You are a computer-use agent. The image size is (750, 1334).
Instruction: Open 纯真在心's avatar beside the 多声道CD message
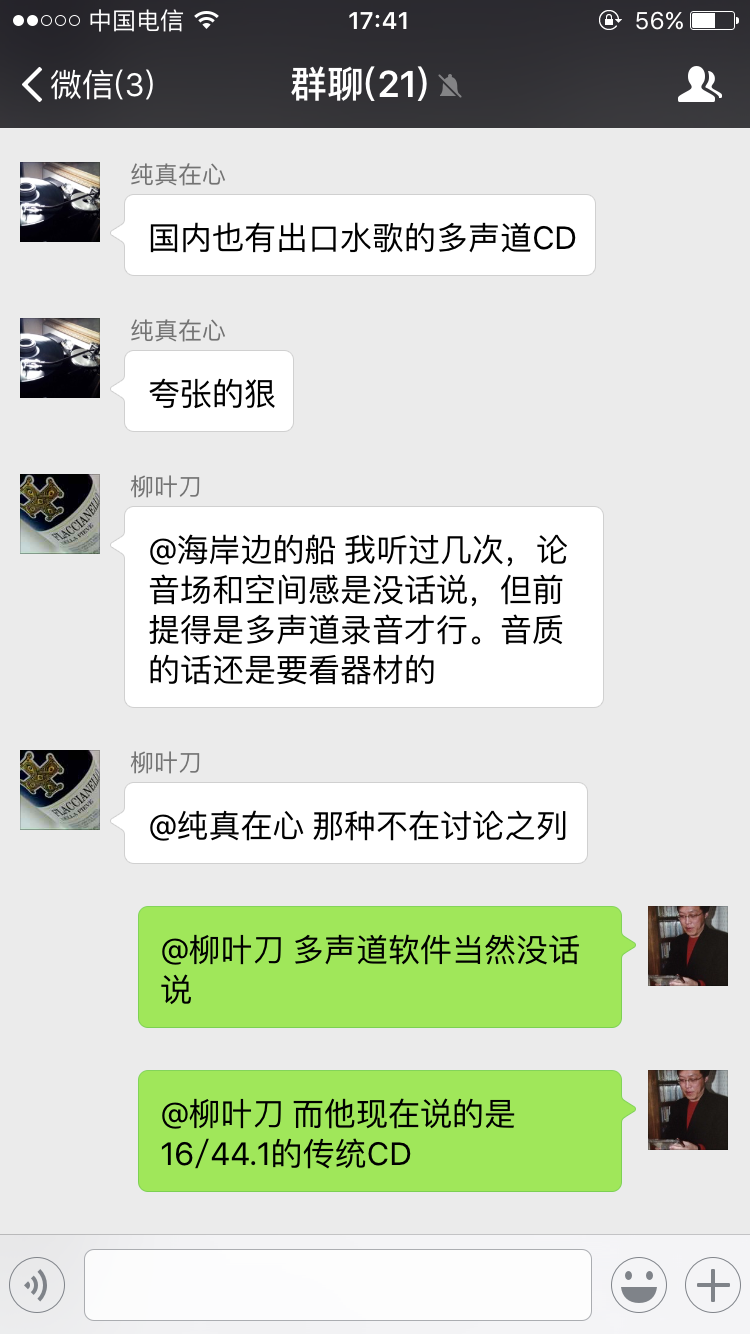coord(60,202)
